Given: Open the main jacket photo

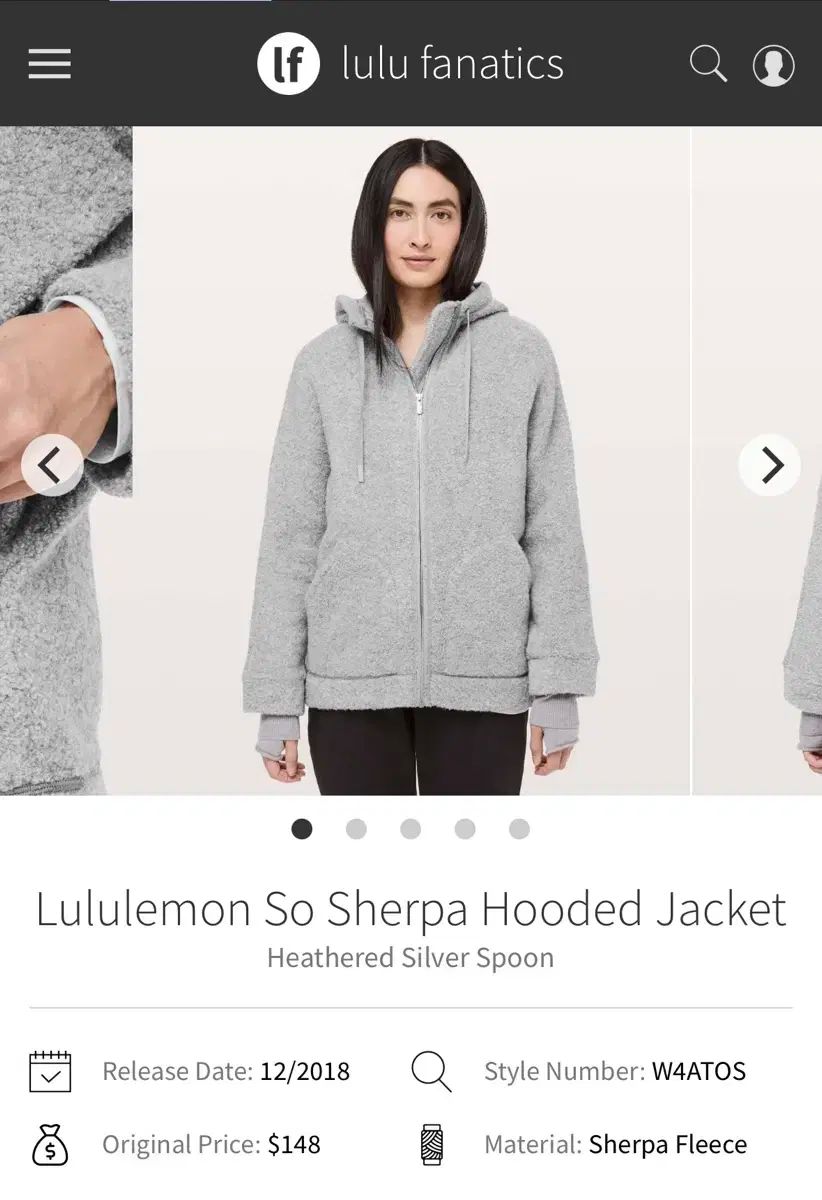Looking at the screenshot, I should 411,460.
